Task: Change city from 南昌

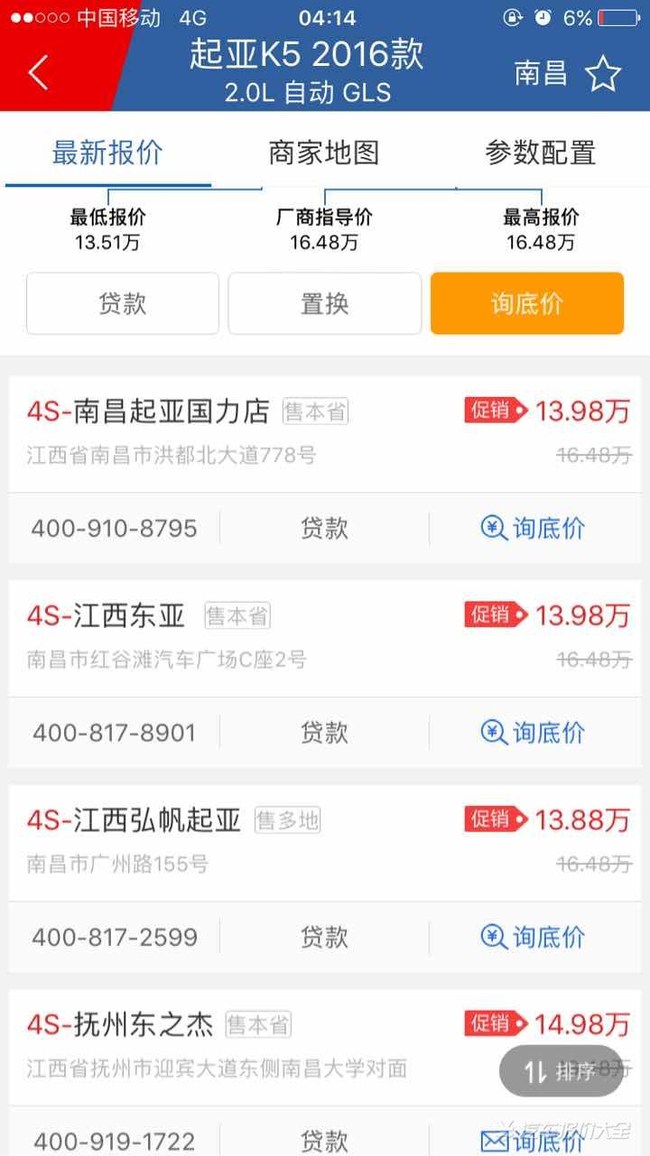Action: pyautogui.click(x=540, y=74)
